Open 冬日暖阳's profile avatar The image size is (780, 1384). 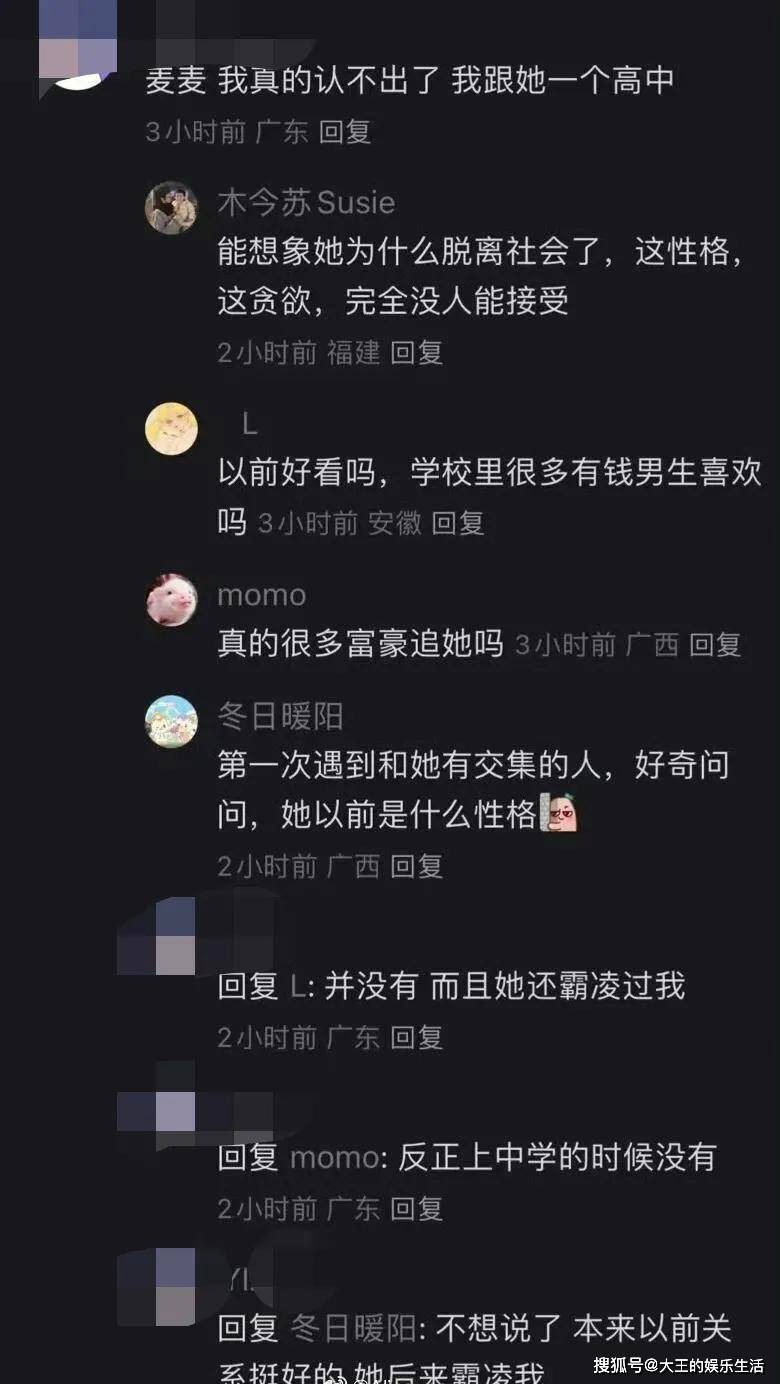click(x=171, y=721)
